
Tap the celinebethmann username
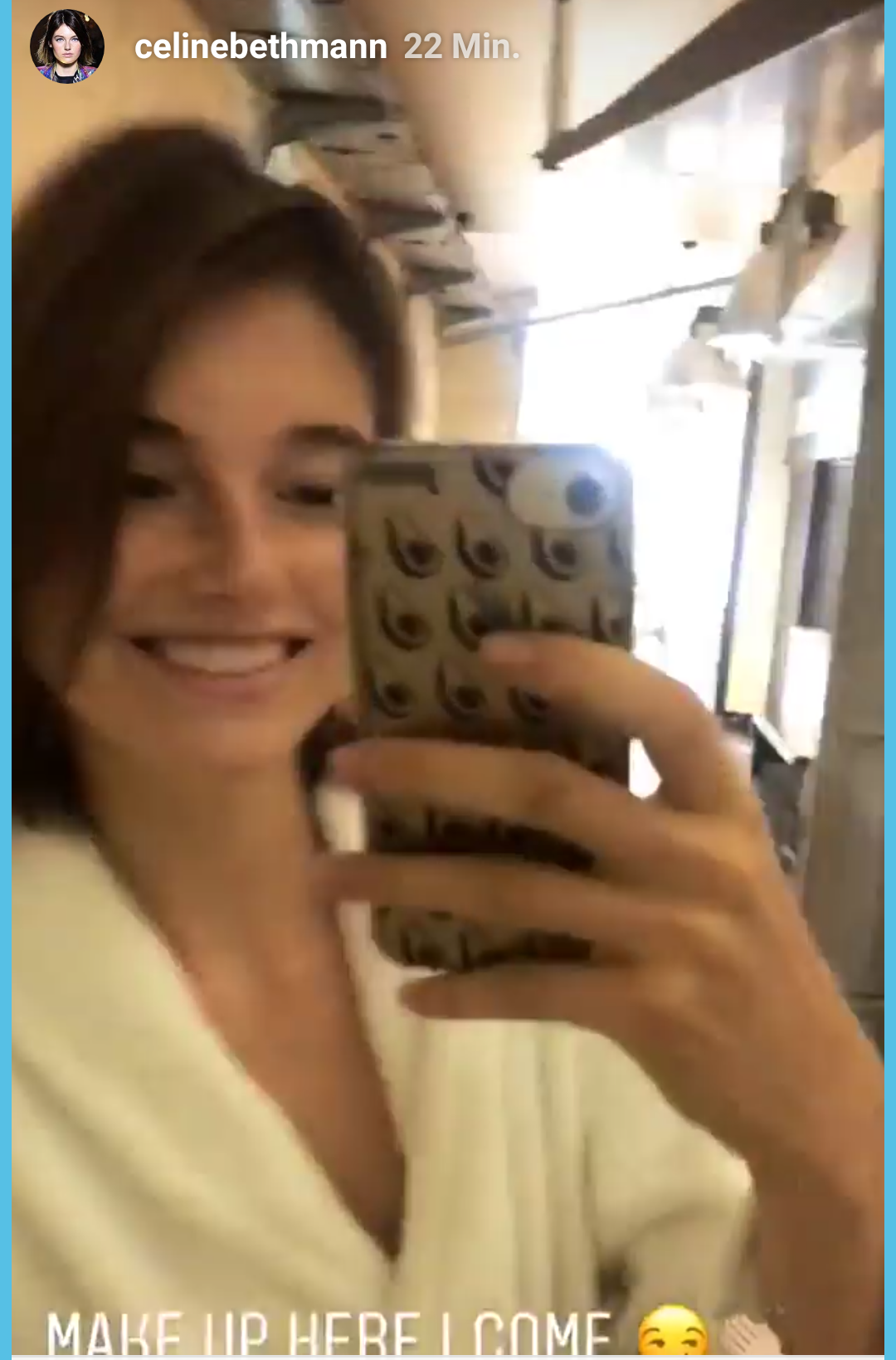pos(261,46)
